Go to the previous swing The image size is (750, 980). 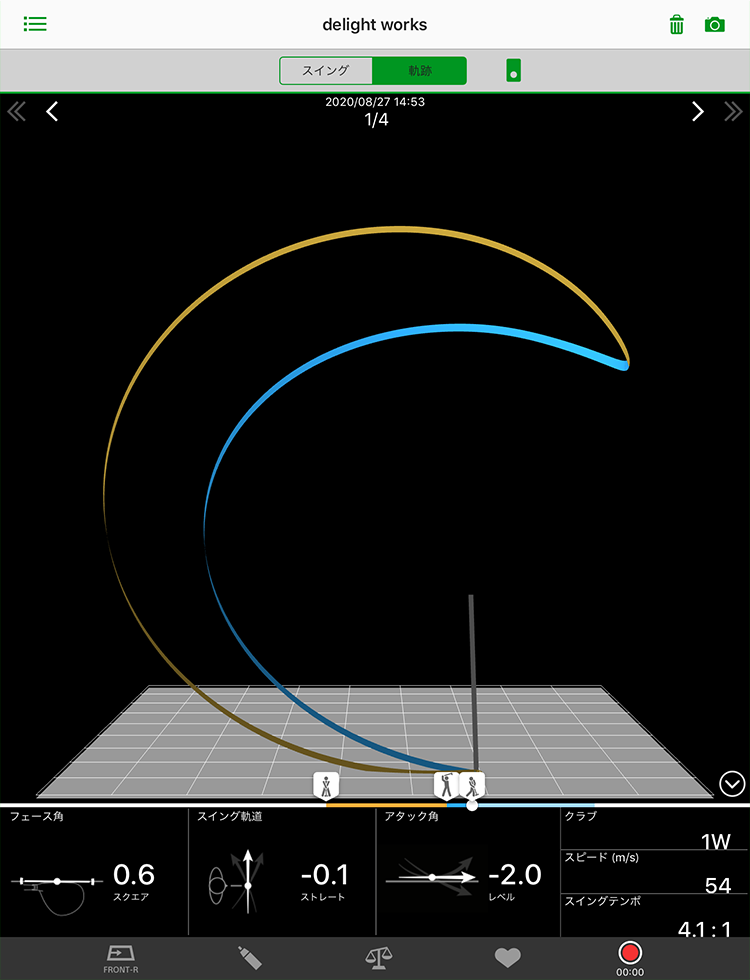click(x=52, y=112)
